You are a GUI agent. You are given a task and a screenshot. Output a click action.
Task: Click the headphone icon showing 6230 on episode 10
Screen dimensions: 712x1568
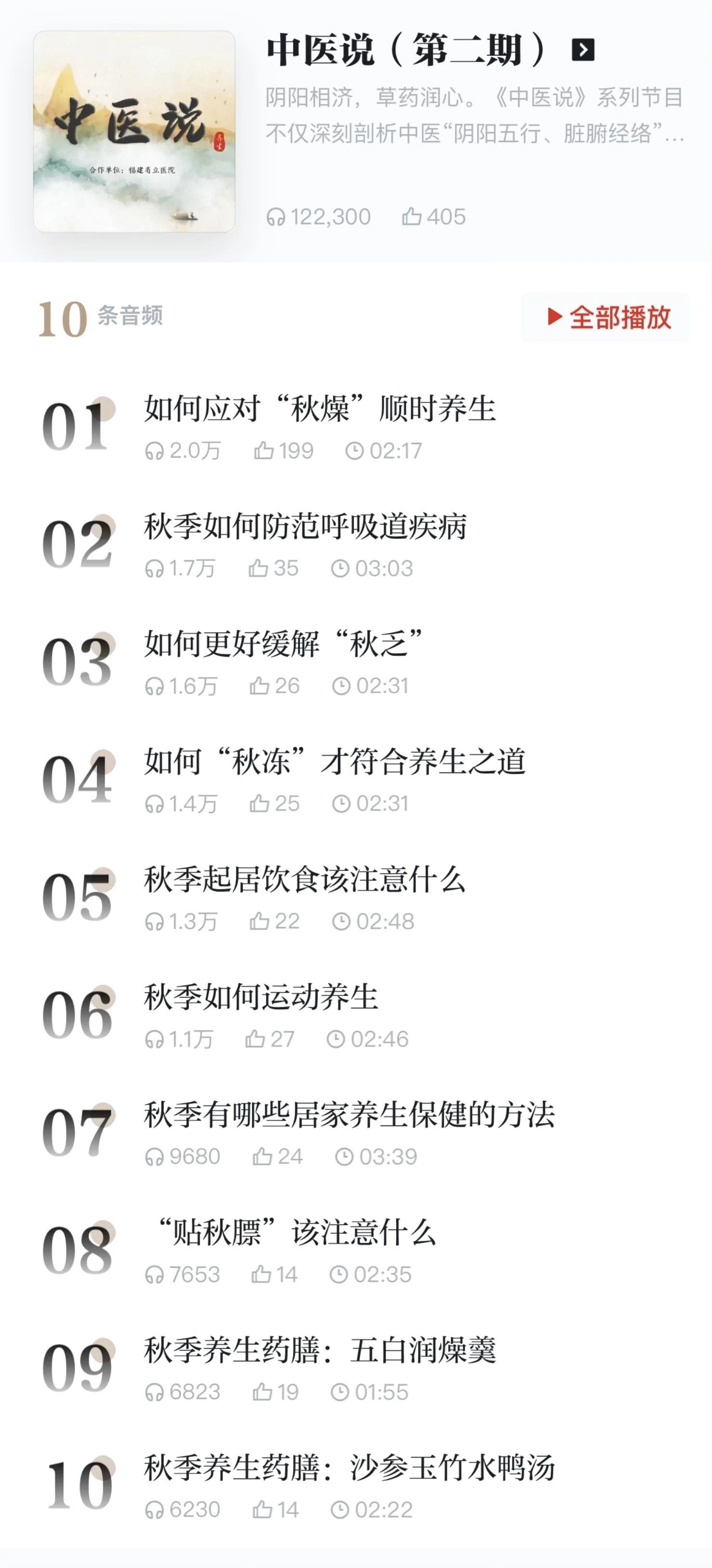[155, 1510]
